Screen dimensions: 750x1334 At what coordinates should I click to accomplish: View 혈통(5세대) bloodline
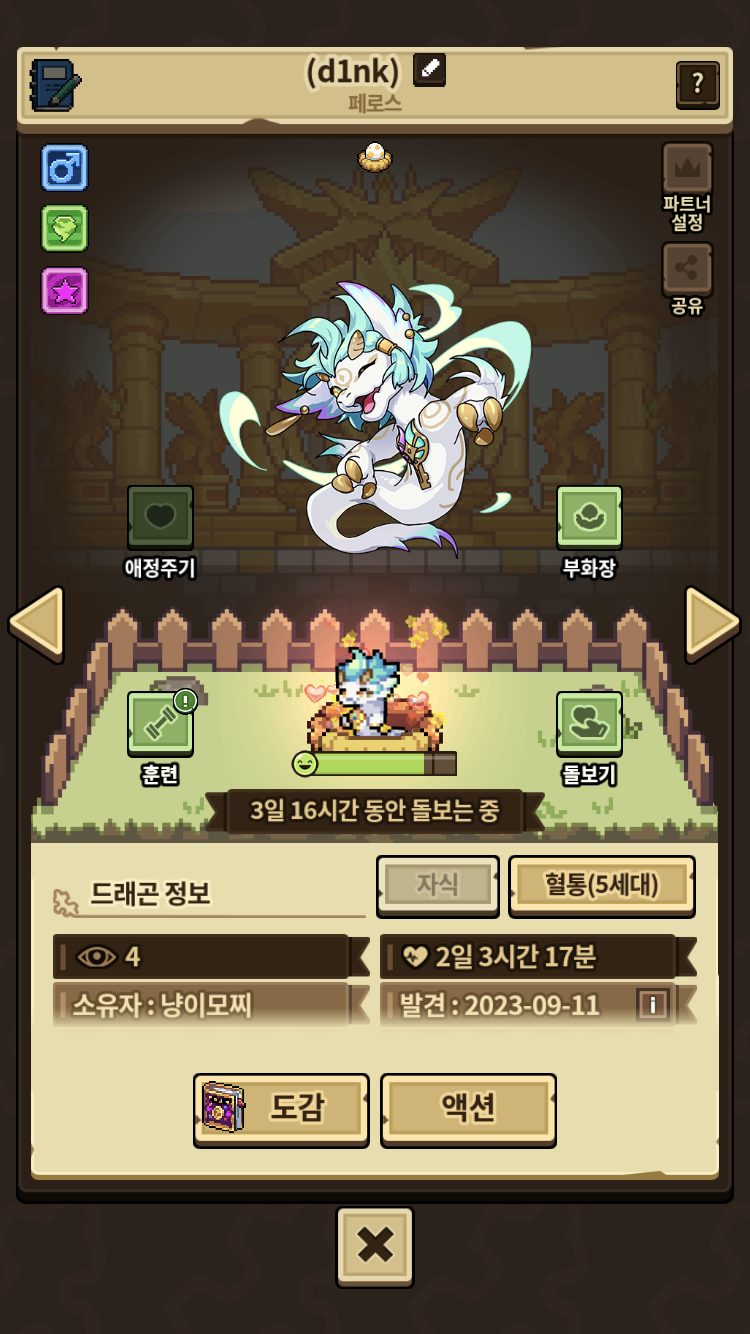[x=602, y=885]
